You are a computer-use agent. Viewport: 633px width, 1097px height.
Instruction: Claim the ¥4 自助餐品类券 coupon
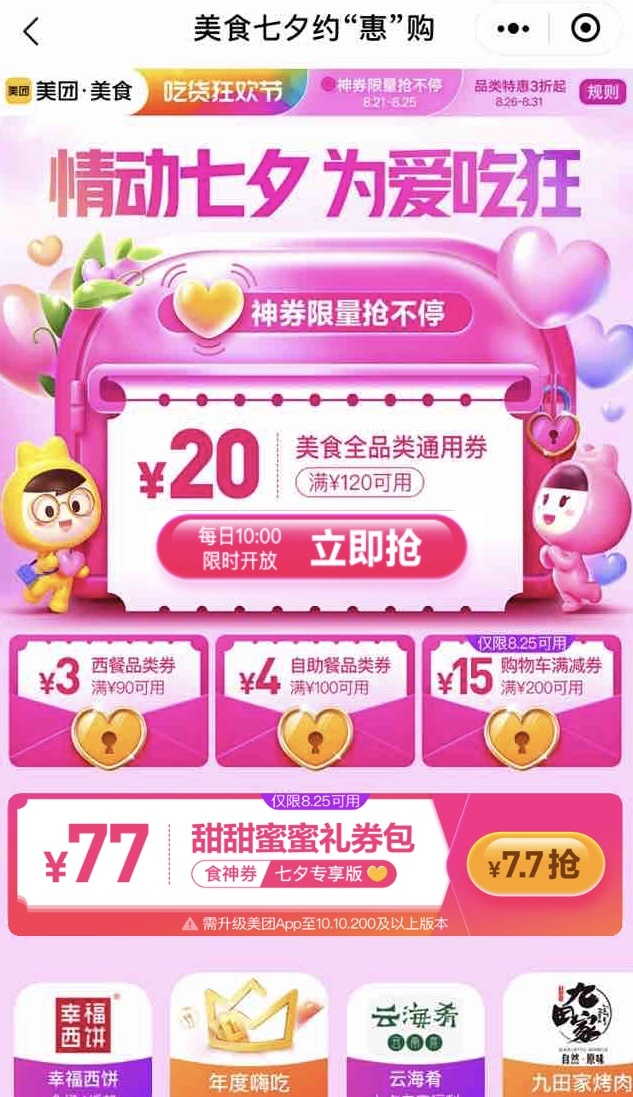(x=315, y=700)
